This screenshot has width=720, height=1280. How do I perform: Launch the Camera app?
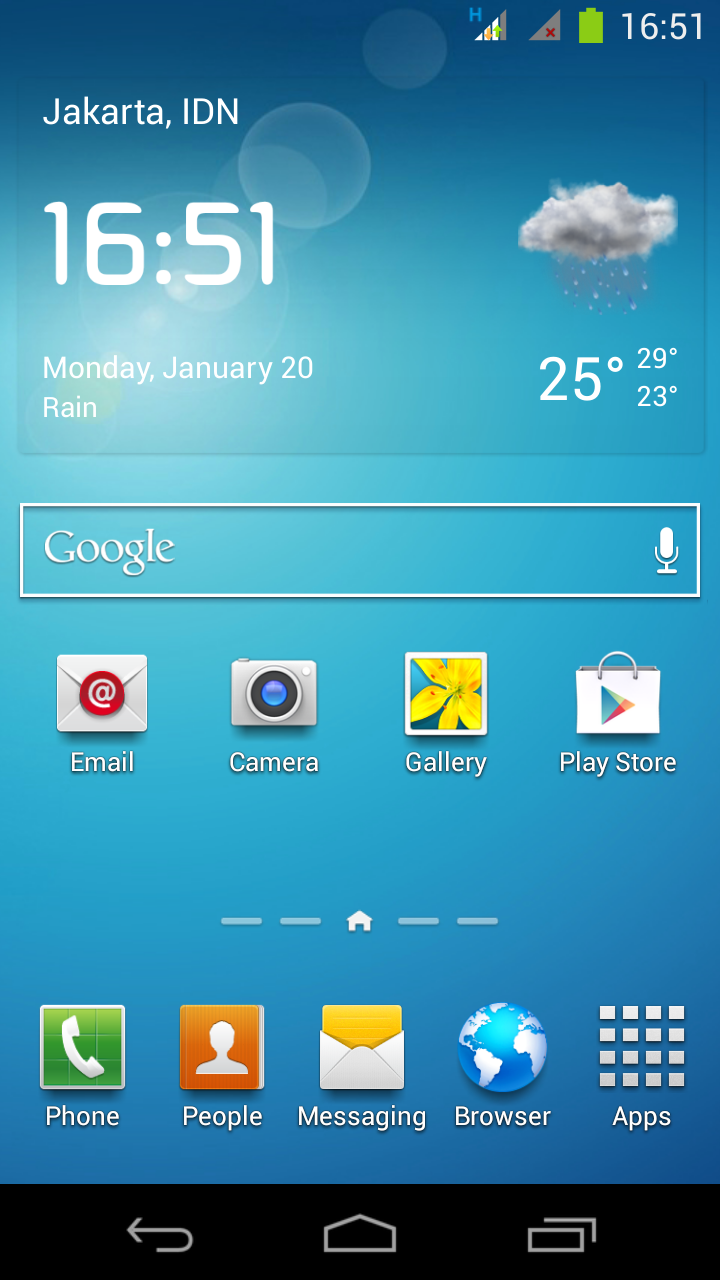pyautogui.click(x=274, y=714)
